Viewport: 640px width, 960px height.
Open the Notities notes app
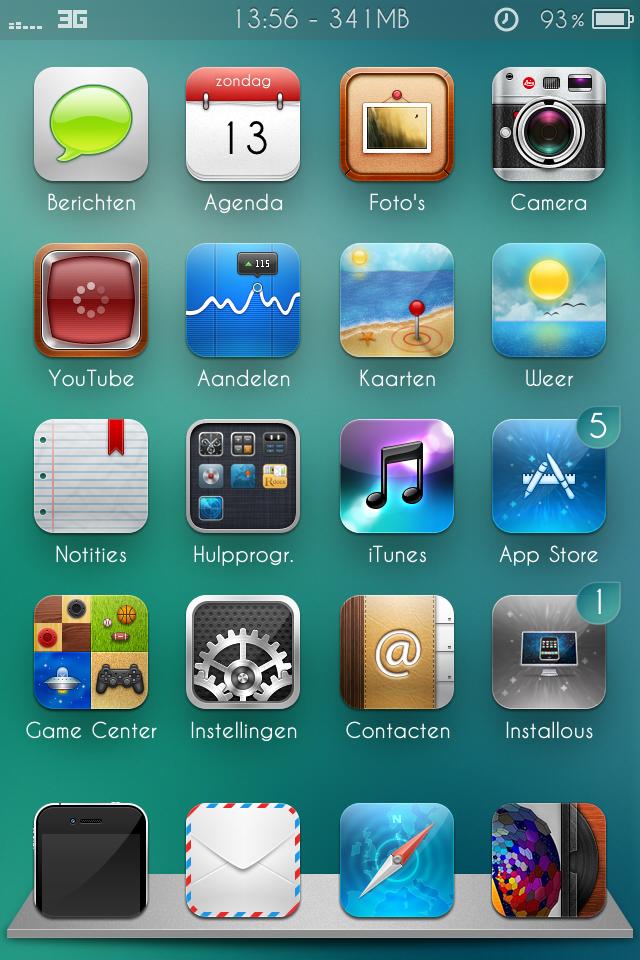[91, 476]
